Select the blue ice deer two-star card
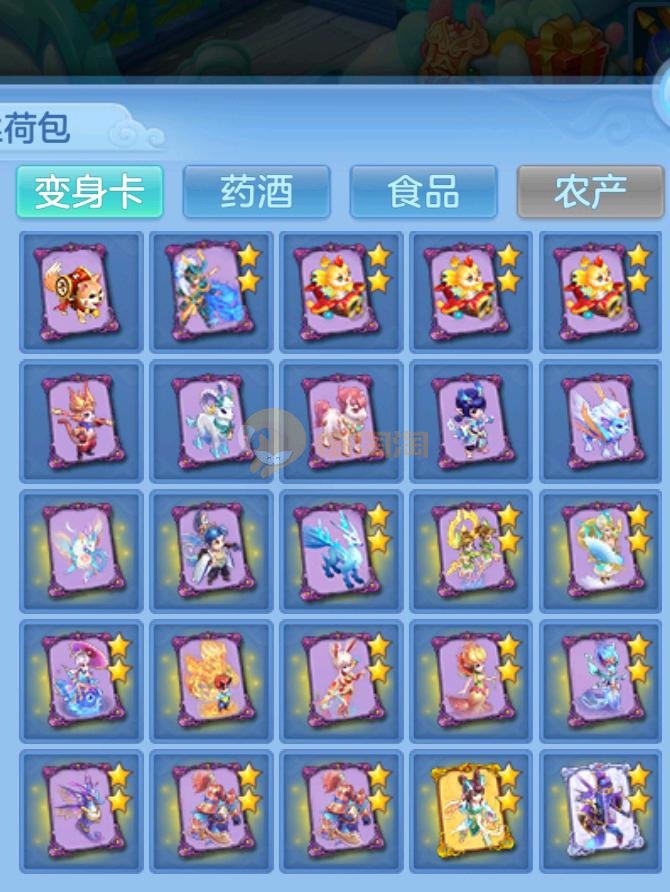This screenshot has height=892, width=670. pyautogui.click(x=340, y=551)
